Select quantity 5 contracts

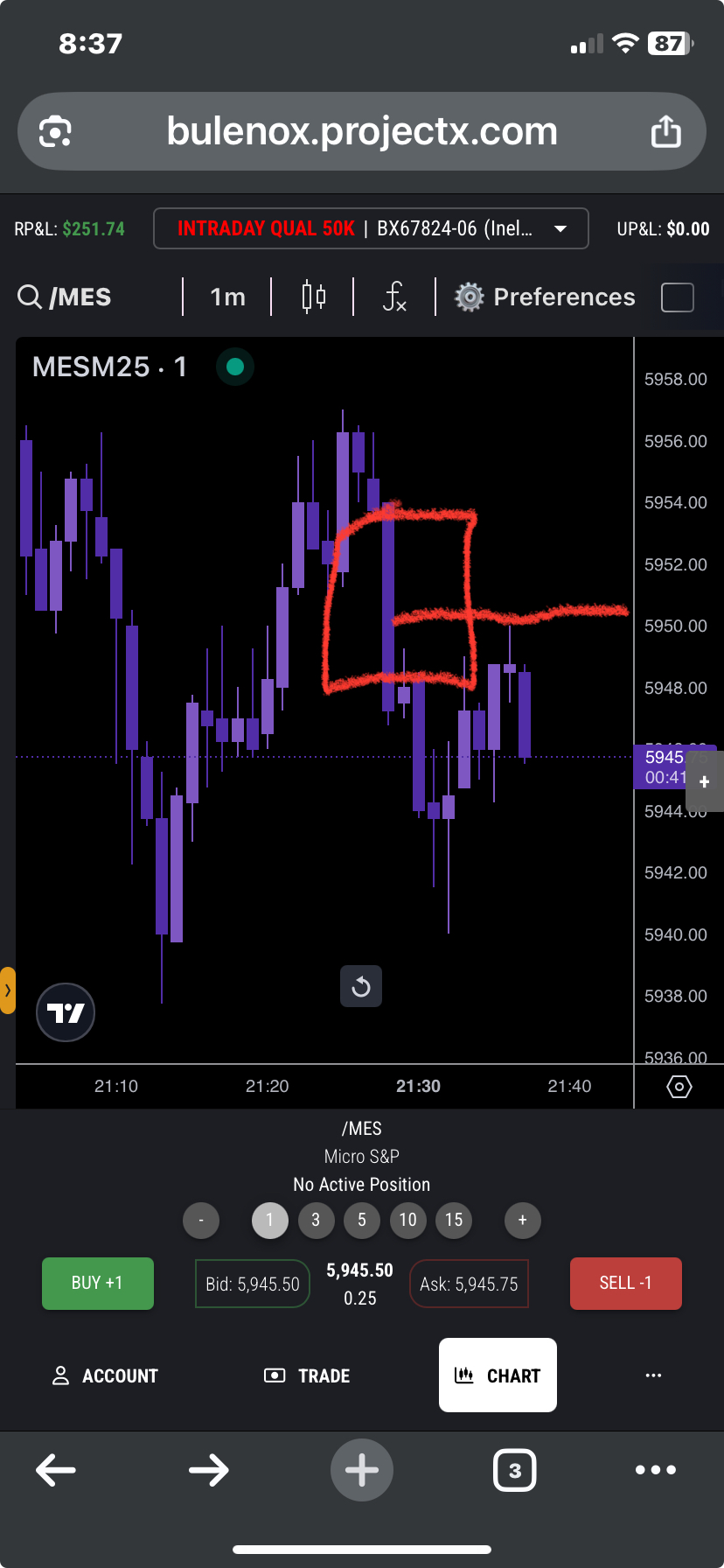tap(362, 1220)
